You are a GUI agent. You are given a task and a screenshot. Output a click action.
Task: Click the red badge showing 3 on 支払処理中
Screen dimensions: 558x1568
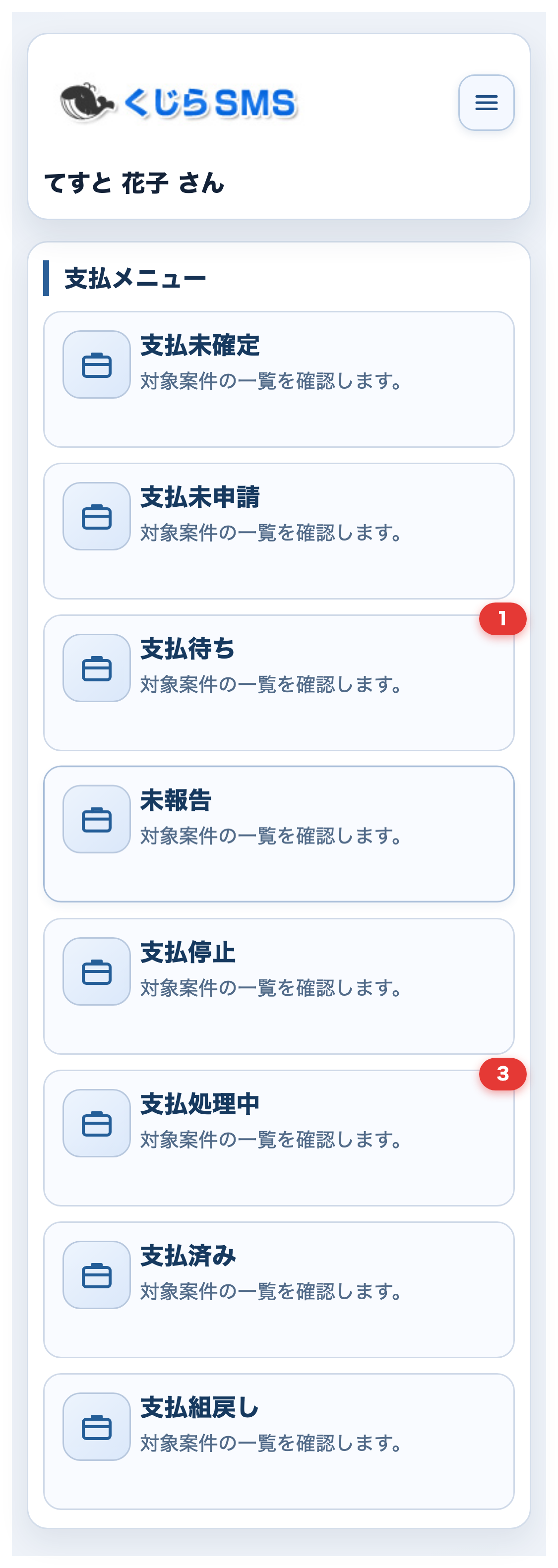pos(502,1074)
